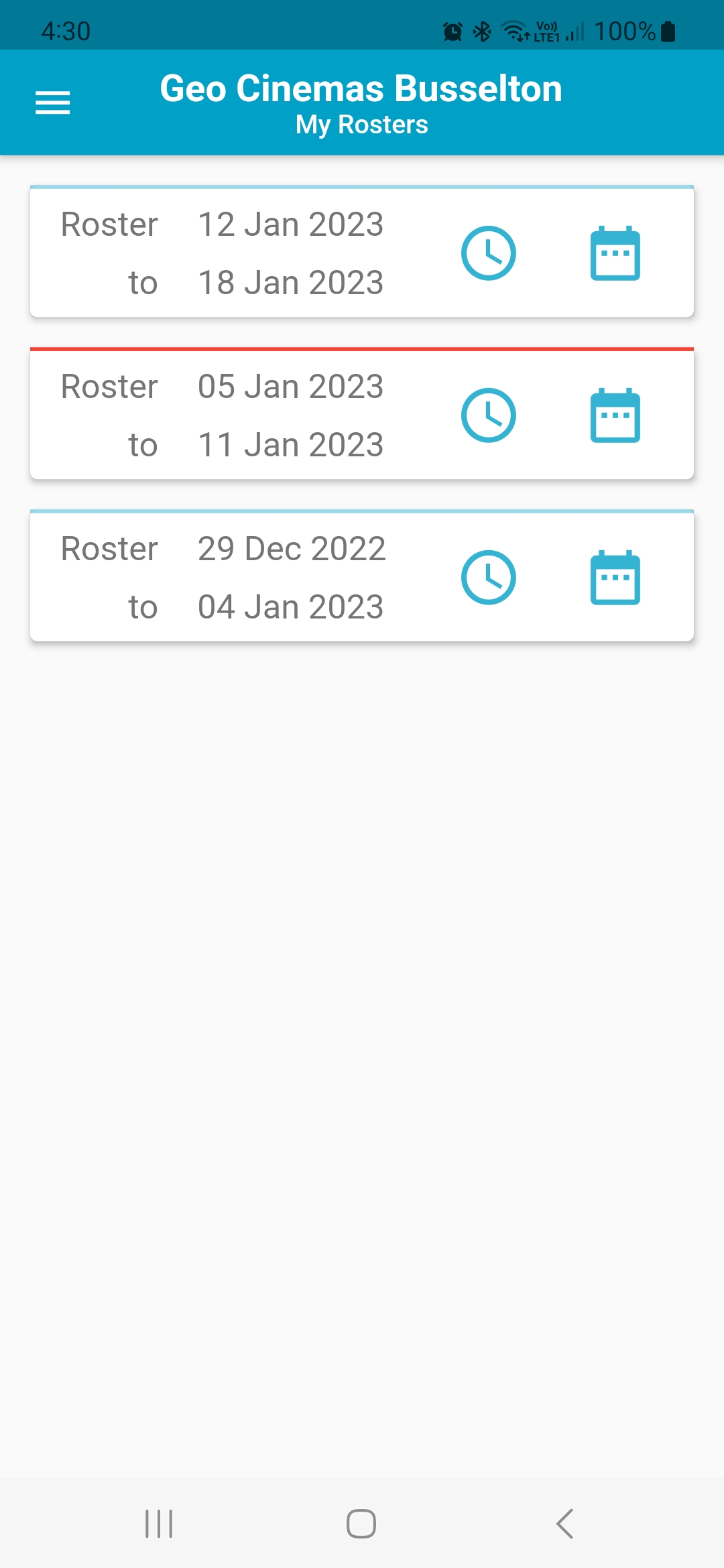Tap clock icon for 05 Jan 2023 roster
This screenshot has width=724, height=1568.
click(x=488, y=415)
